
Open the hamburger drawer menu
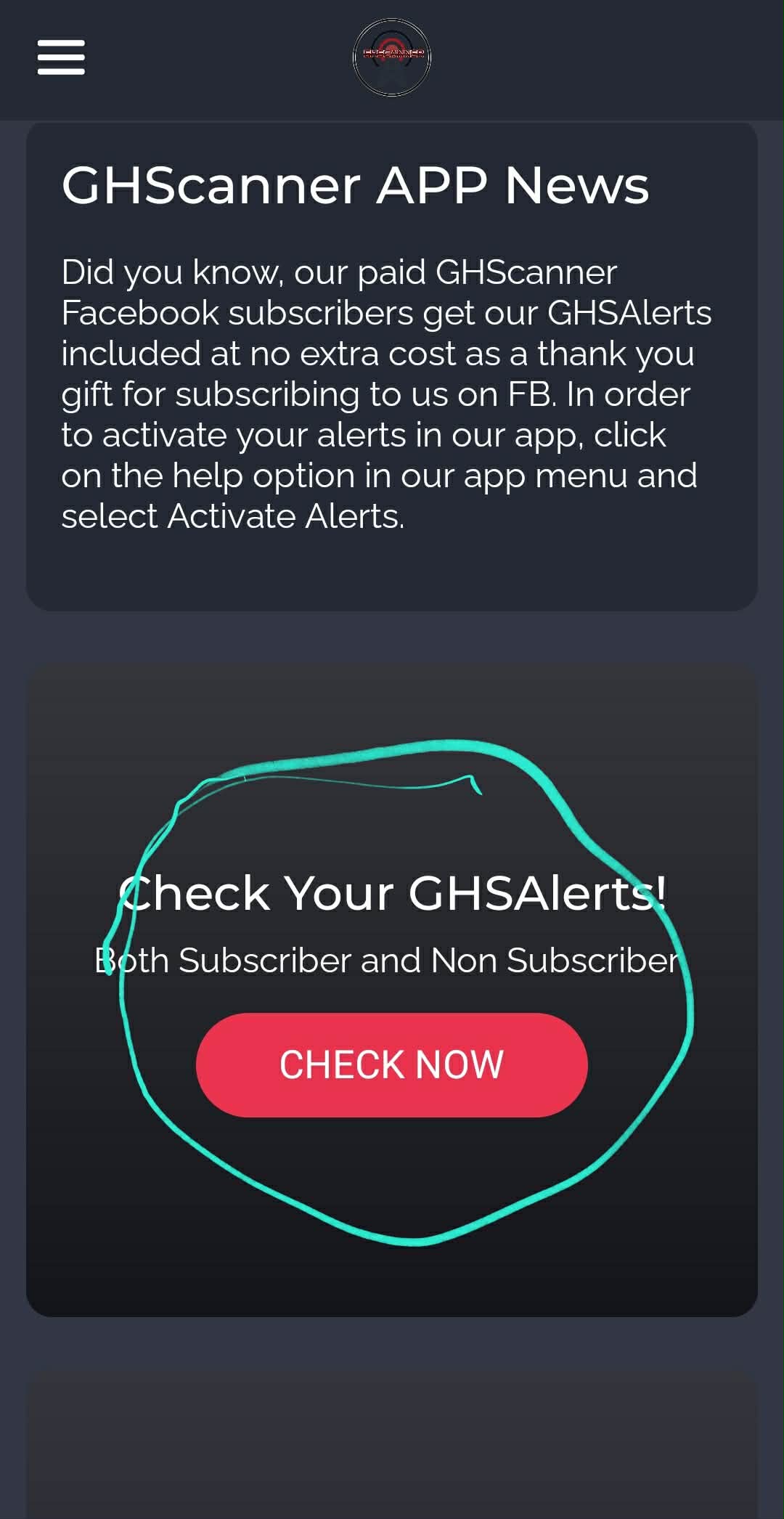click(x=61, y=57)
